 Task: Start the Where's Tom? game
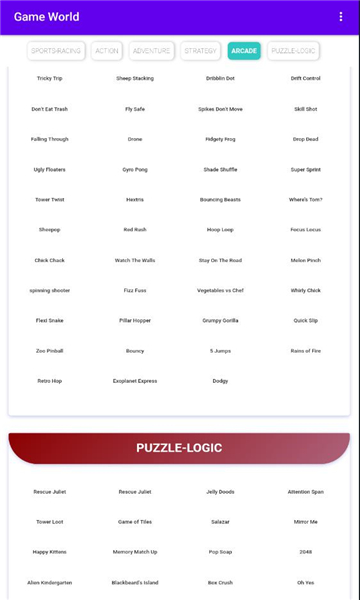[x=306, y=199]
